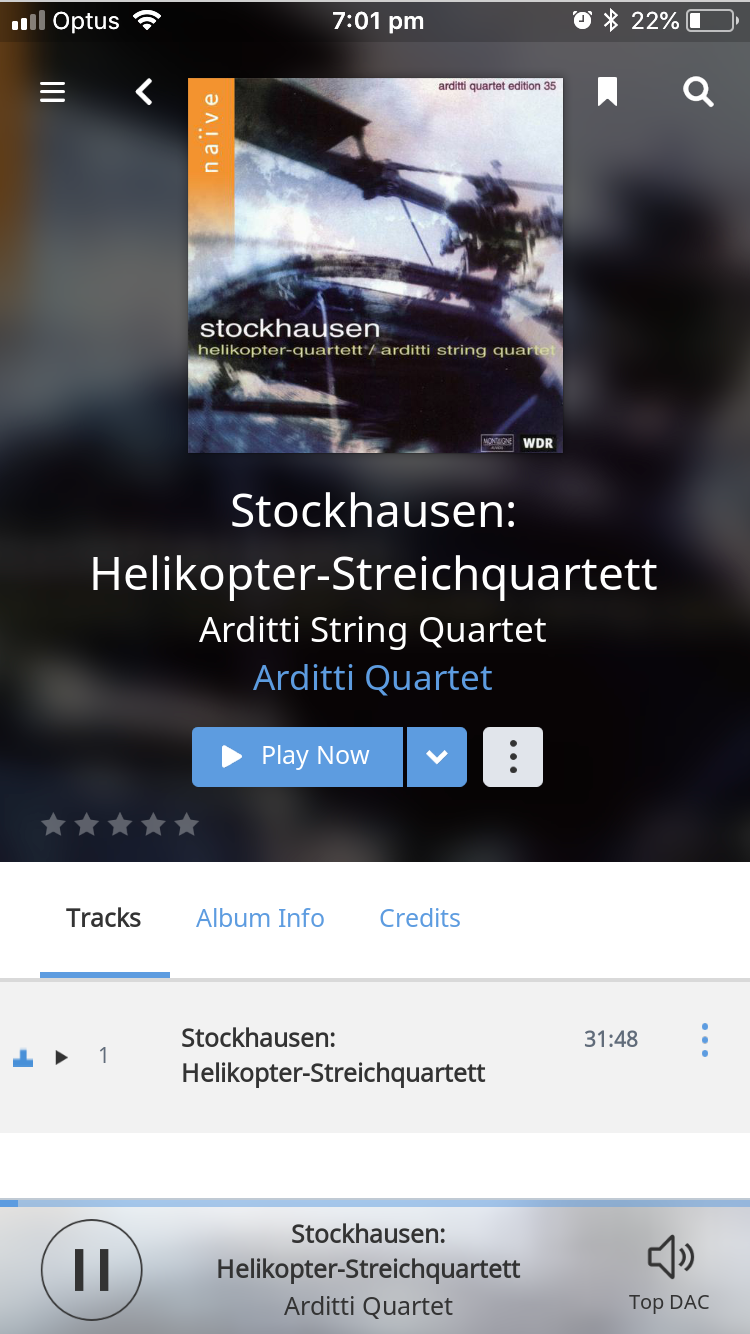750x1334 pixels.
Task: Tap Play Now to start the album
Action: click(x=298, y=756)
